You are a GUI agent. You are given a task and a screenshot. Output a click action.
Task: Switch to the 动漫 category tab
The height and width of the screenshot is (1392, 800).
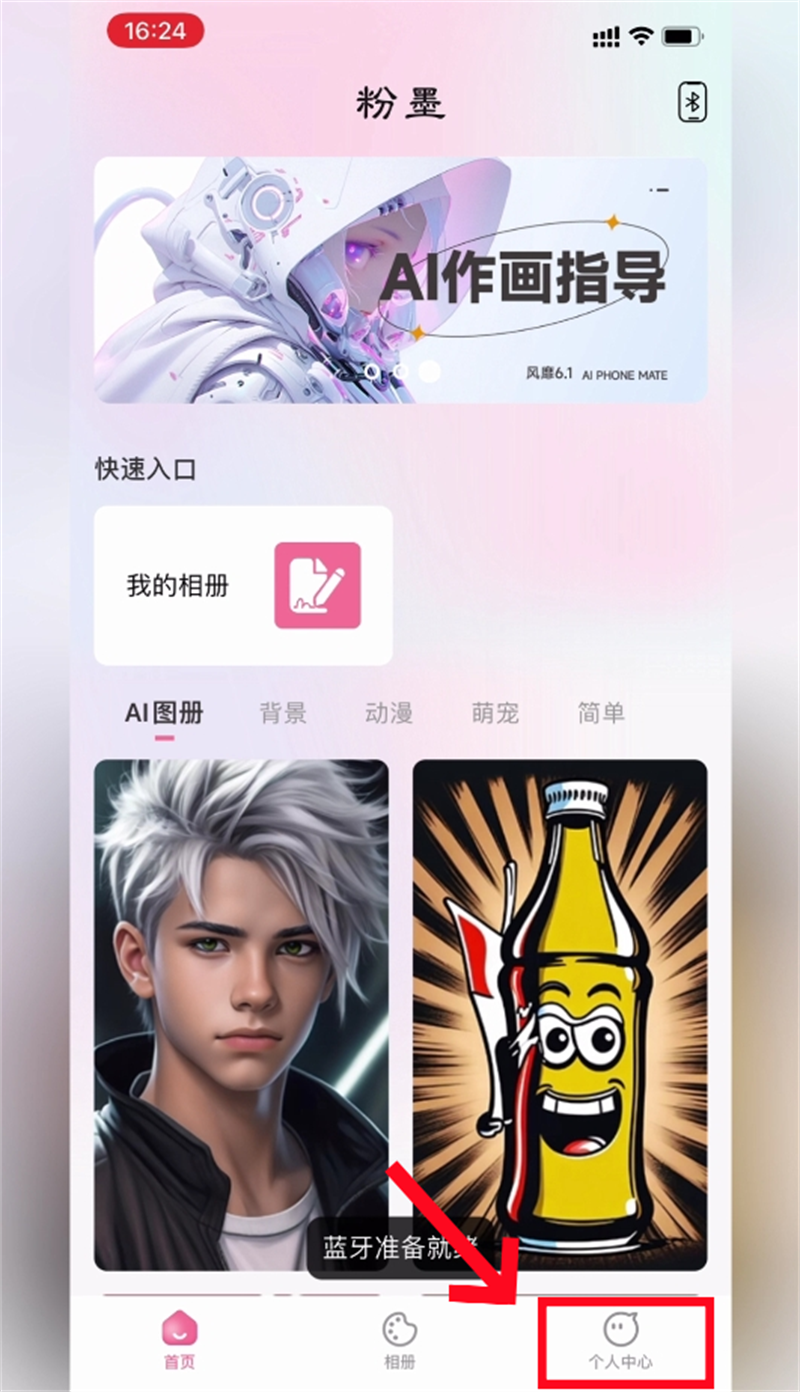[x=388, y=713]
